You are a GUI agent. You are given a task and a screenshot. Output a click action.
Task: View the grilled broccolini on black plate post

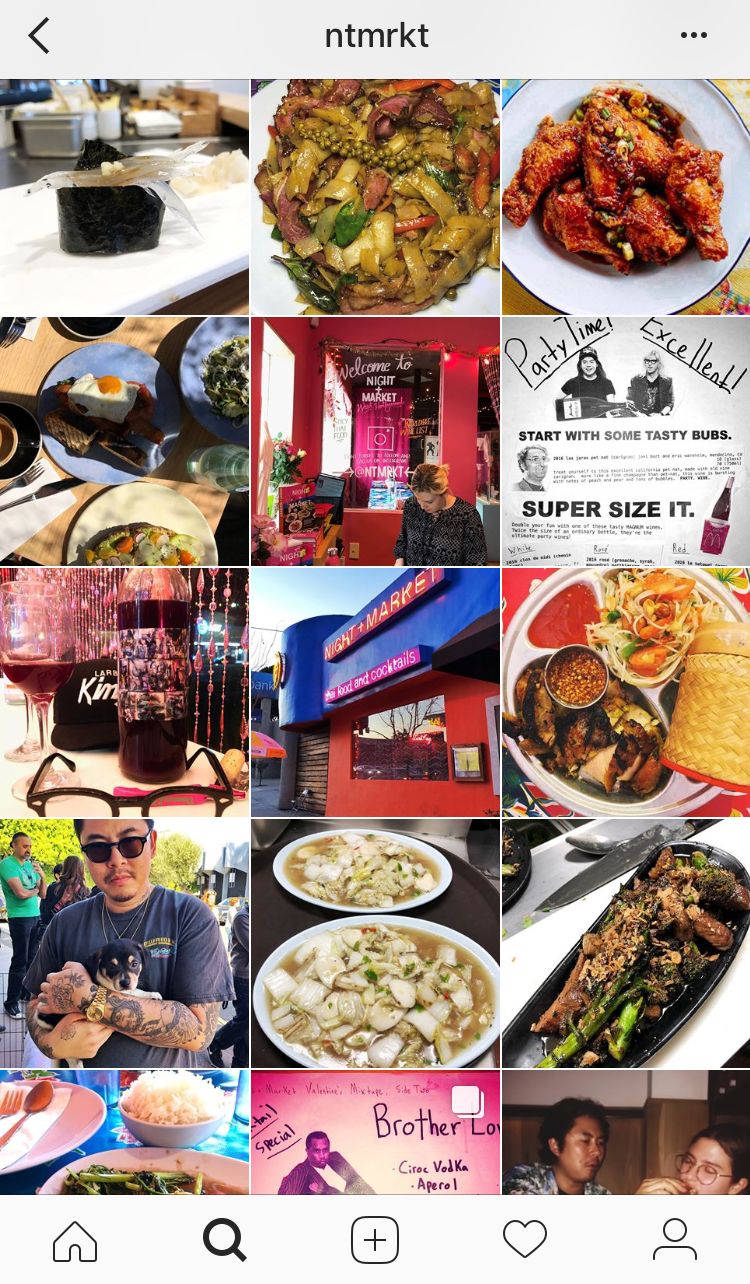pyautogui.click(x=626, y=943)
